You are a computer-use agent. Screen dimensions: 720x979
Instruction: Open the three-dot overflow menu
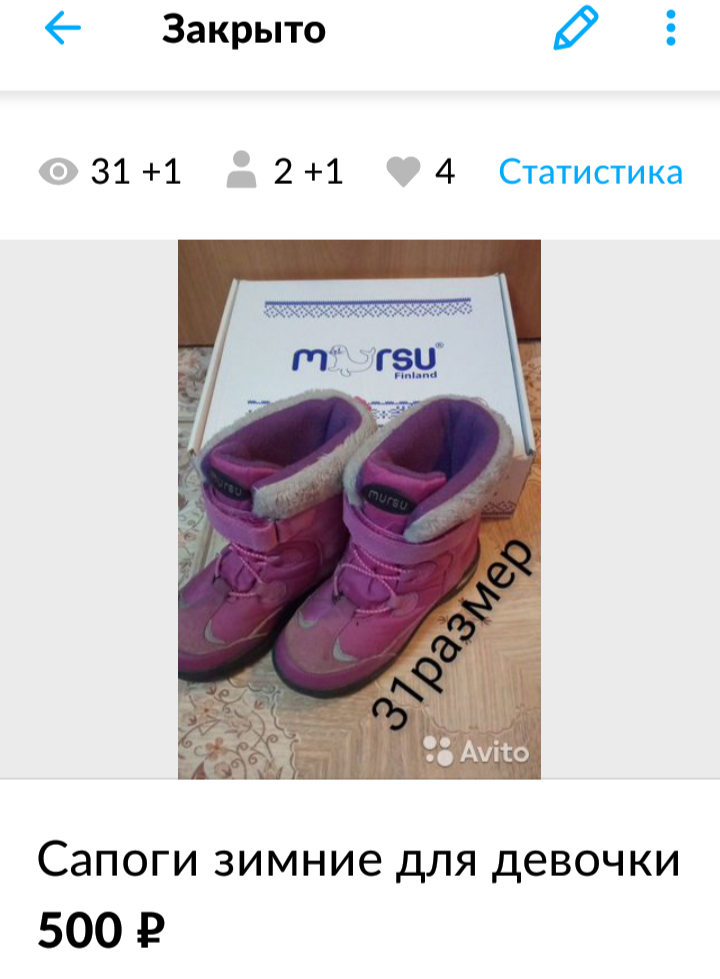click(671, 29)
